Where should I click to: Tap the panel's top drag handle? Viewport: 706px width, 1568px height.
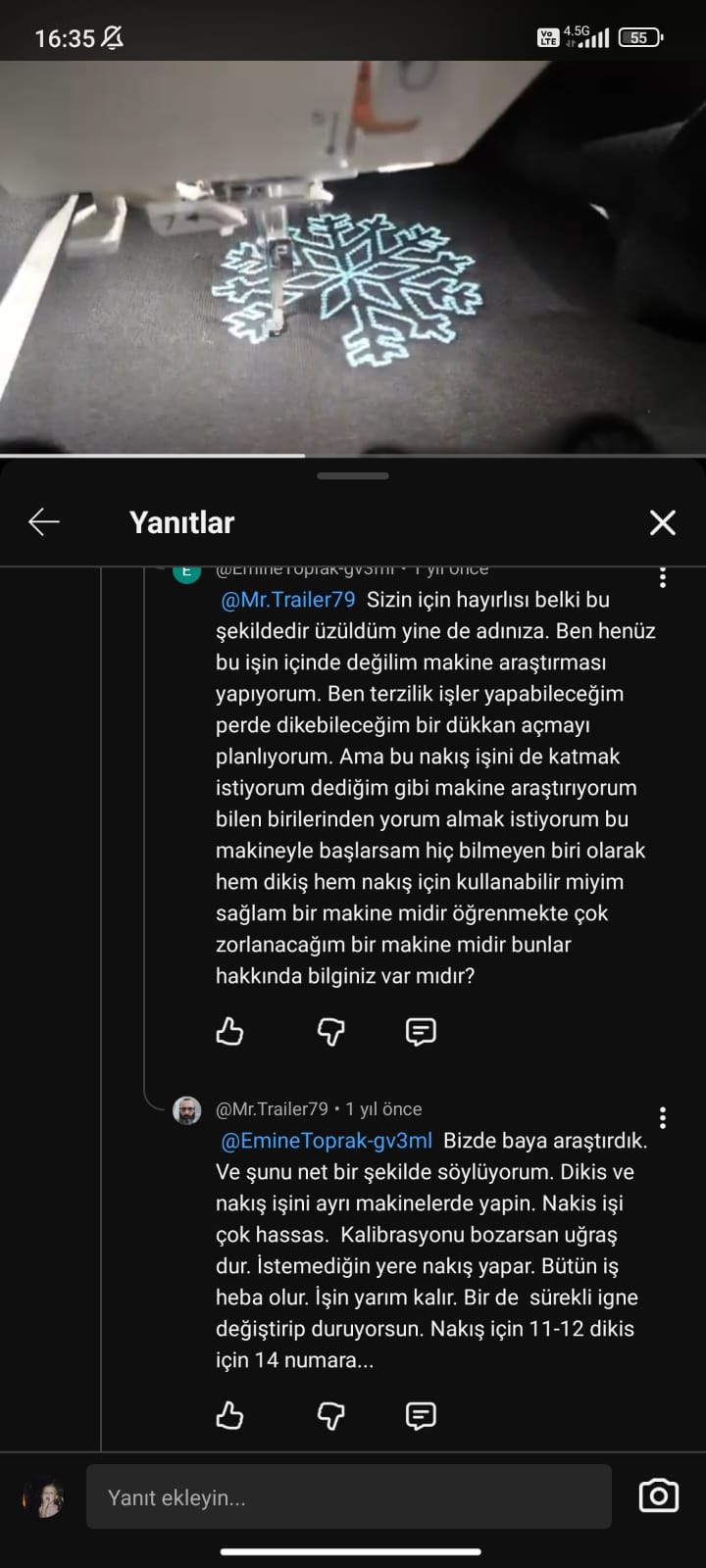pyautogui.click(x=353, y=476)
